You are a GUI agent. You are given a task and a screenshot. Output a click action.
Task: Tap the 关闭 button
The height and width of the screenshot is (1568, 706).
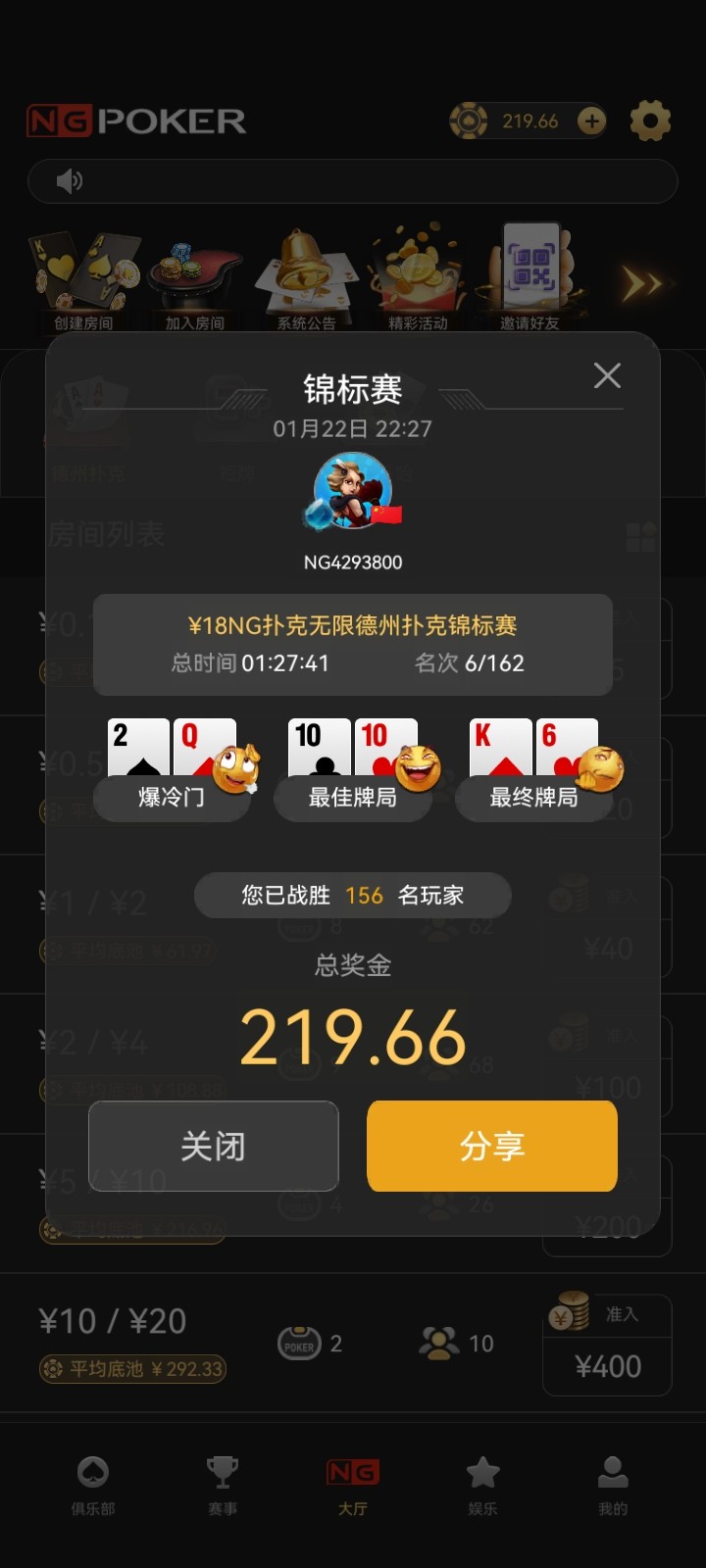tap(214, 1146)
